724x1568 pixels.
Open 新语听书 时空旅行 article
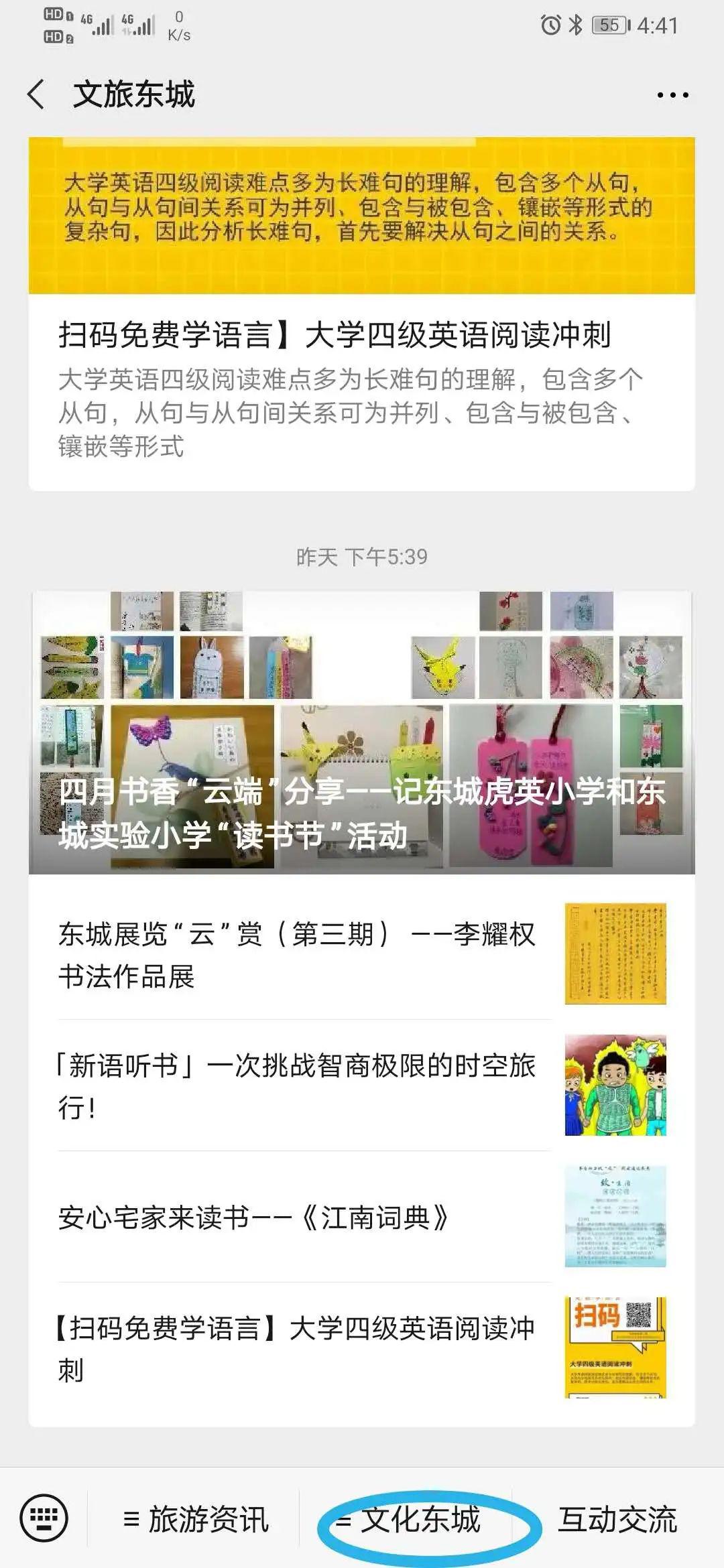point(362,1086)
